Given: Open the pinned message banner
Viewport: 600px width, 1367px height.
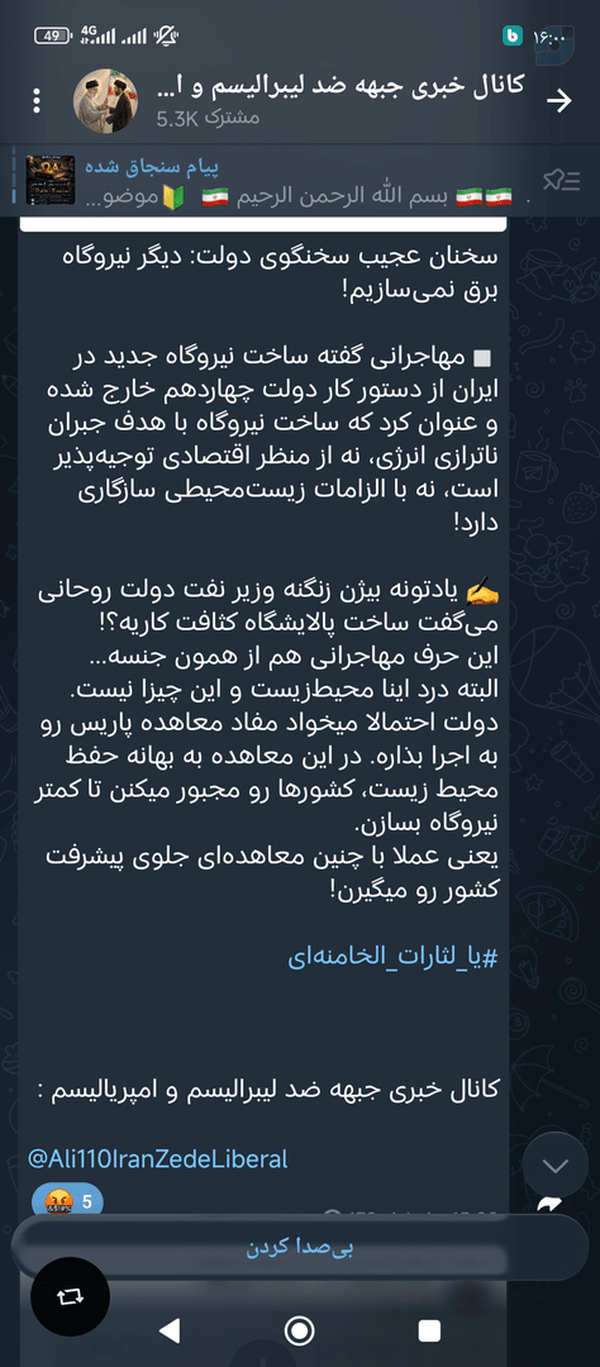Looking at the screenshot, I should [x=280, y=180].
